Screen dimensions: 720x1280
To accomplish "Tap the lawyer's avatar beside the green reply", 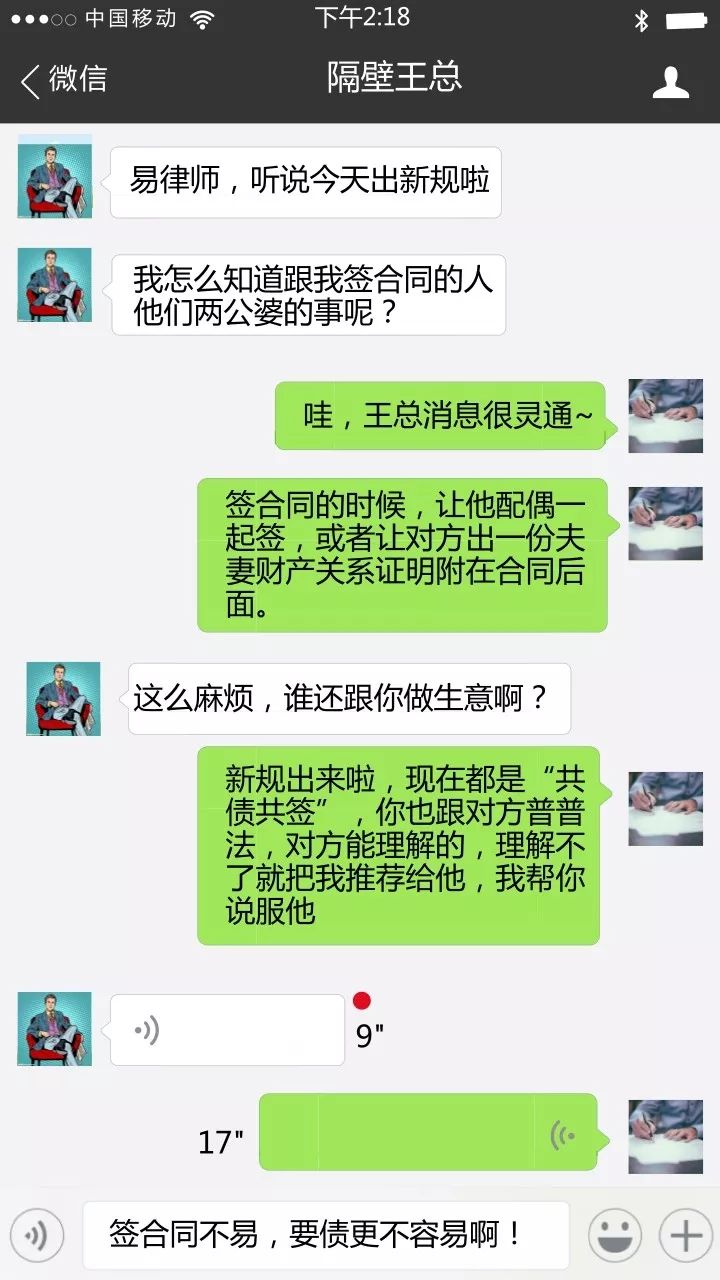I will 665,417.
